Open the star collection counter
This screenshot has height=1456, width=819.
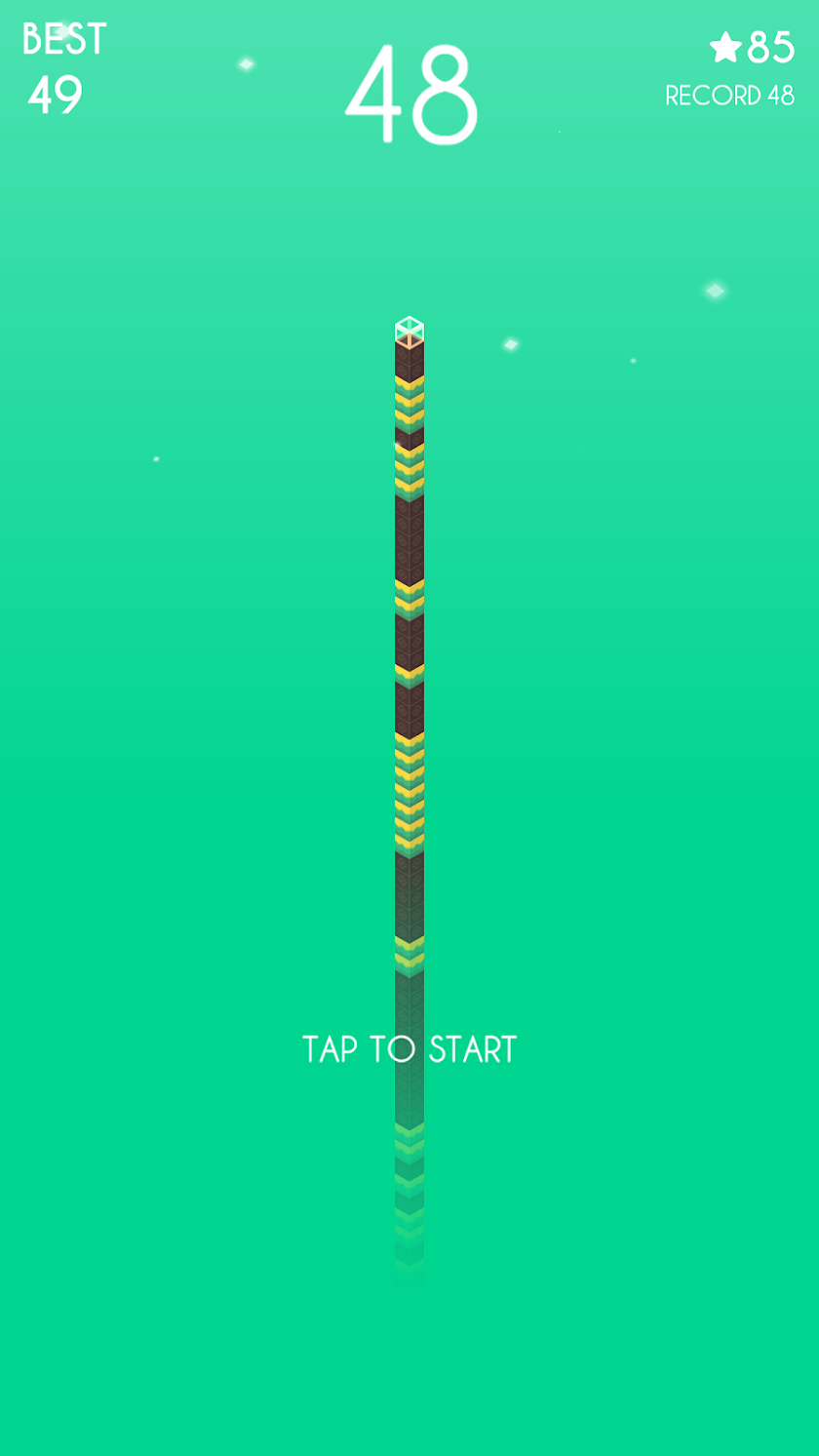point(752,48)
